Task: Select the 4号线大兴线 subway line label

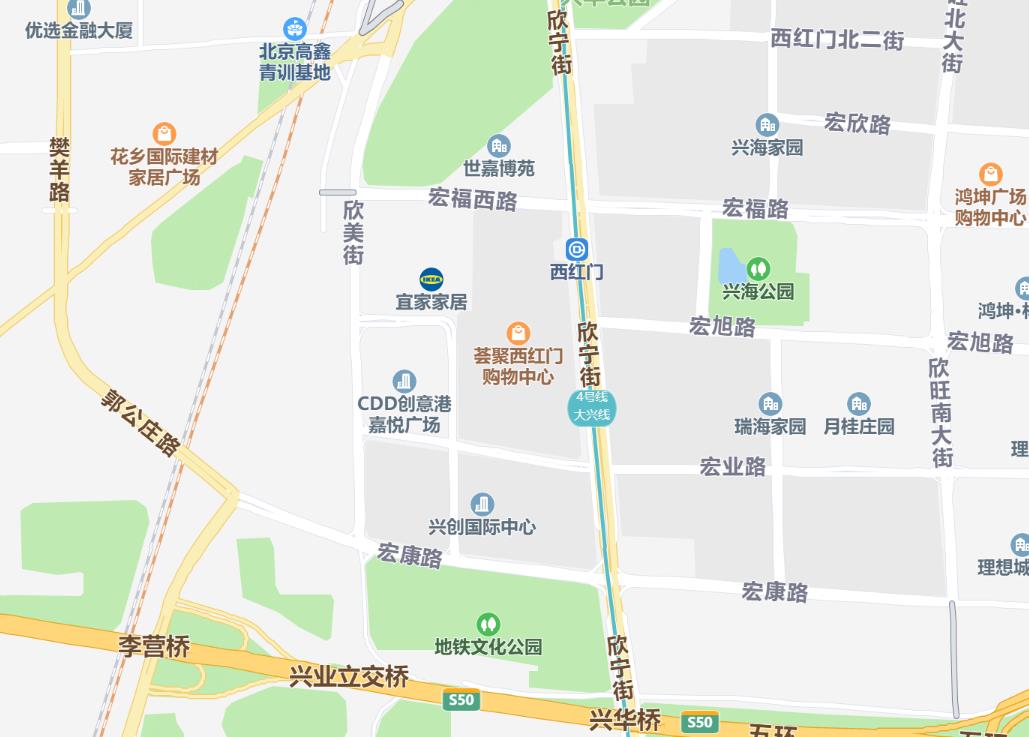Action: tap(592, 408)
